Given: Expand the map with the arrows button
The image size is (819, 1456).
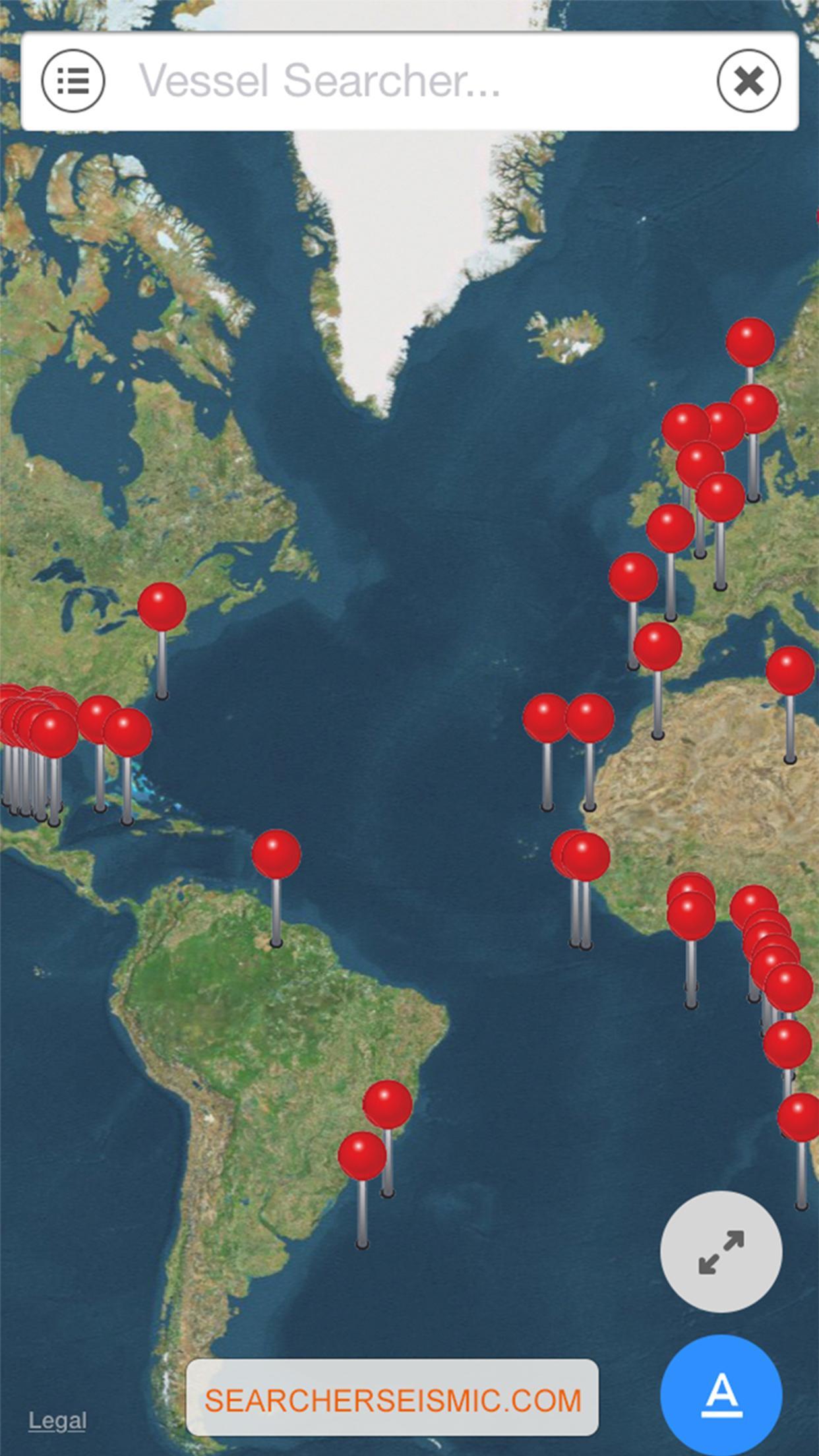Looking at the screenshot, I should coord(721,1251).
